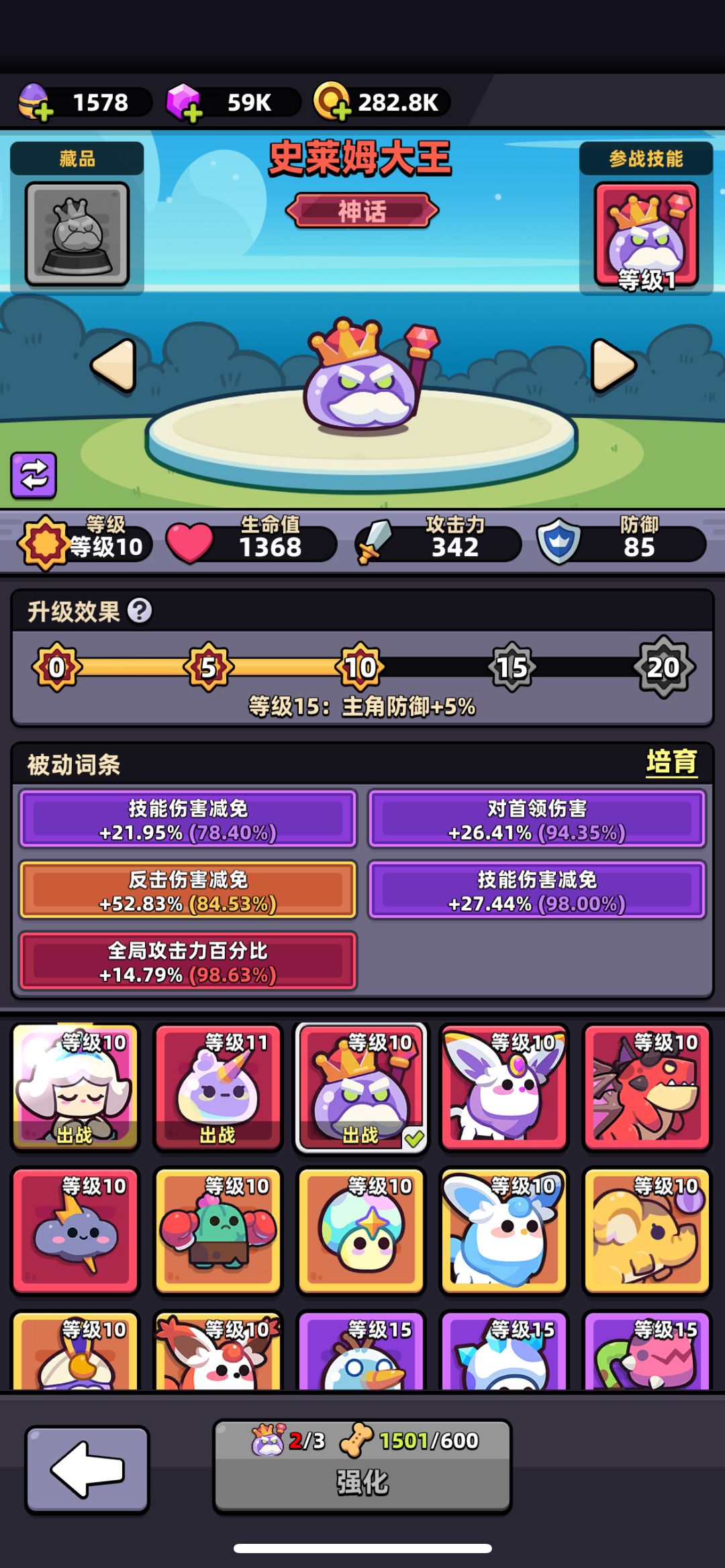Open the 藏品 collectible statue slot
This screenshot has height=1568, width=725.
coord(77,234)
